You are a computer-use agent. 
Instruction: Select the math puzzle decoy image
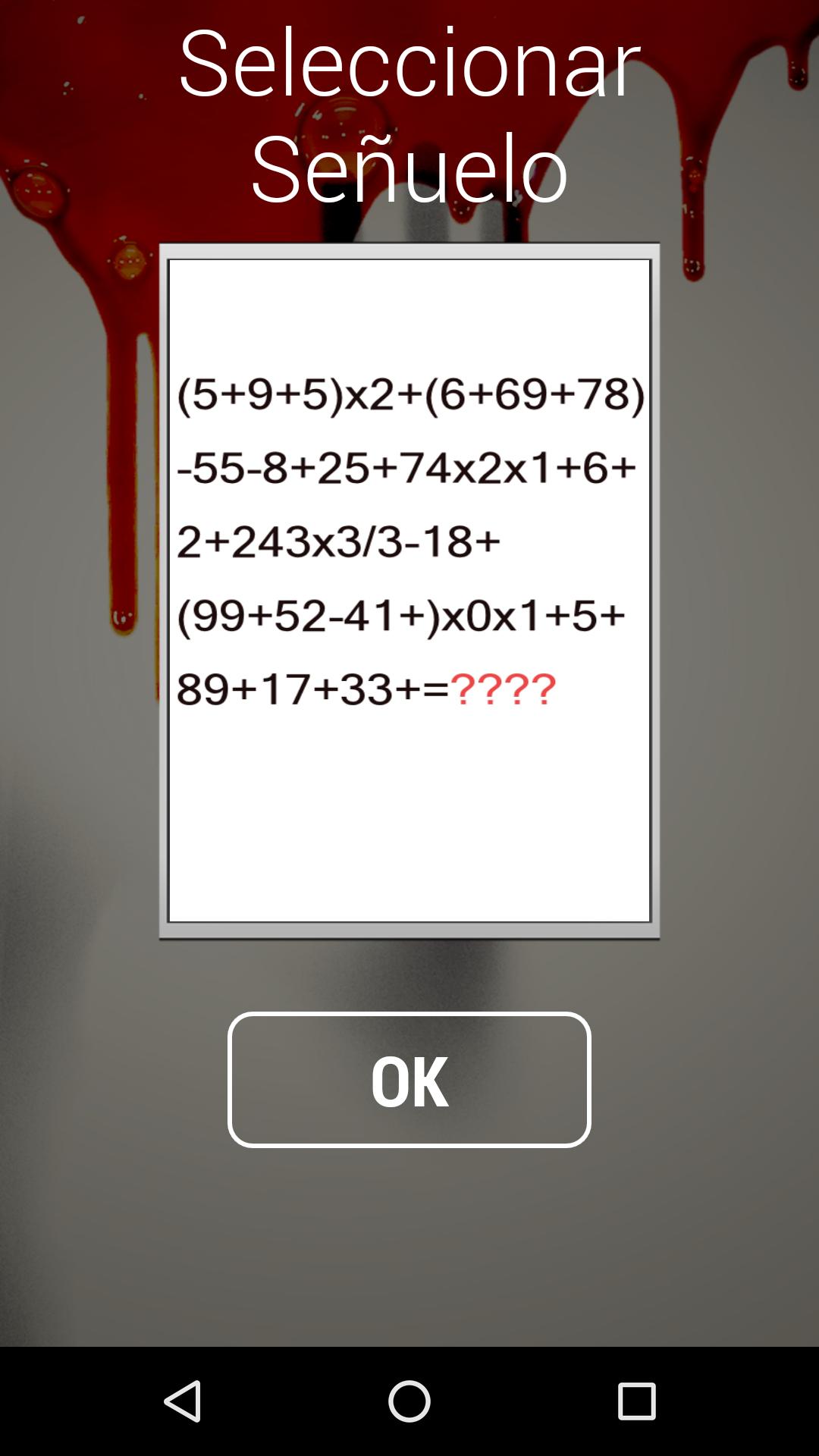(x=409, y=591)
